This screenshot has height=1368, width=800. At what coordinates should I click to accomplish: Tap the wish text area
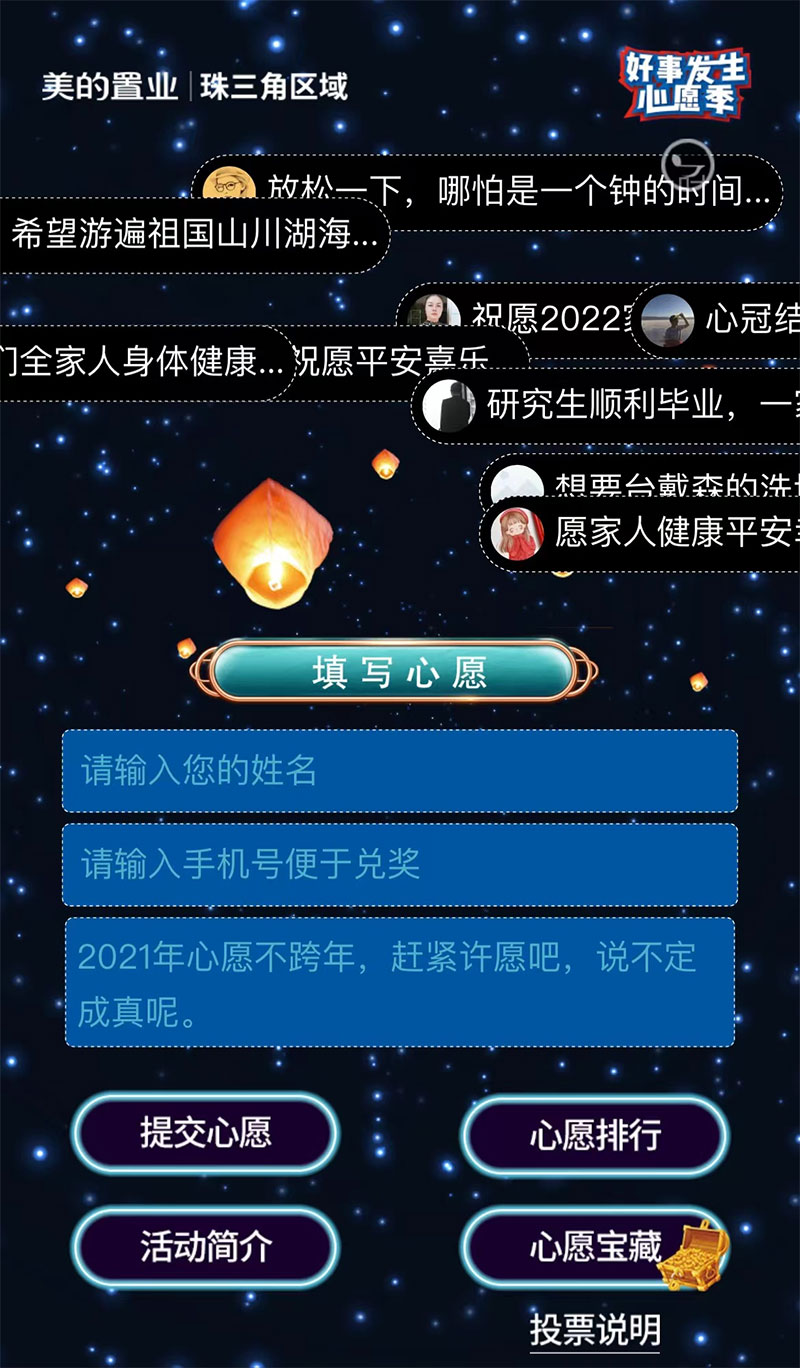pyautogui.click(x=400, y=983)
